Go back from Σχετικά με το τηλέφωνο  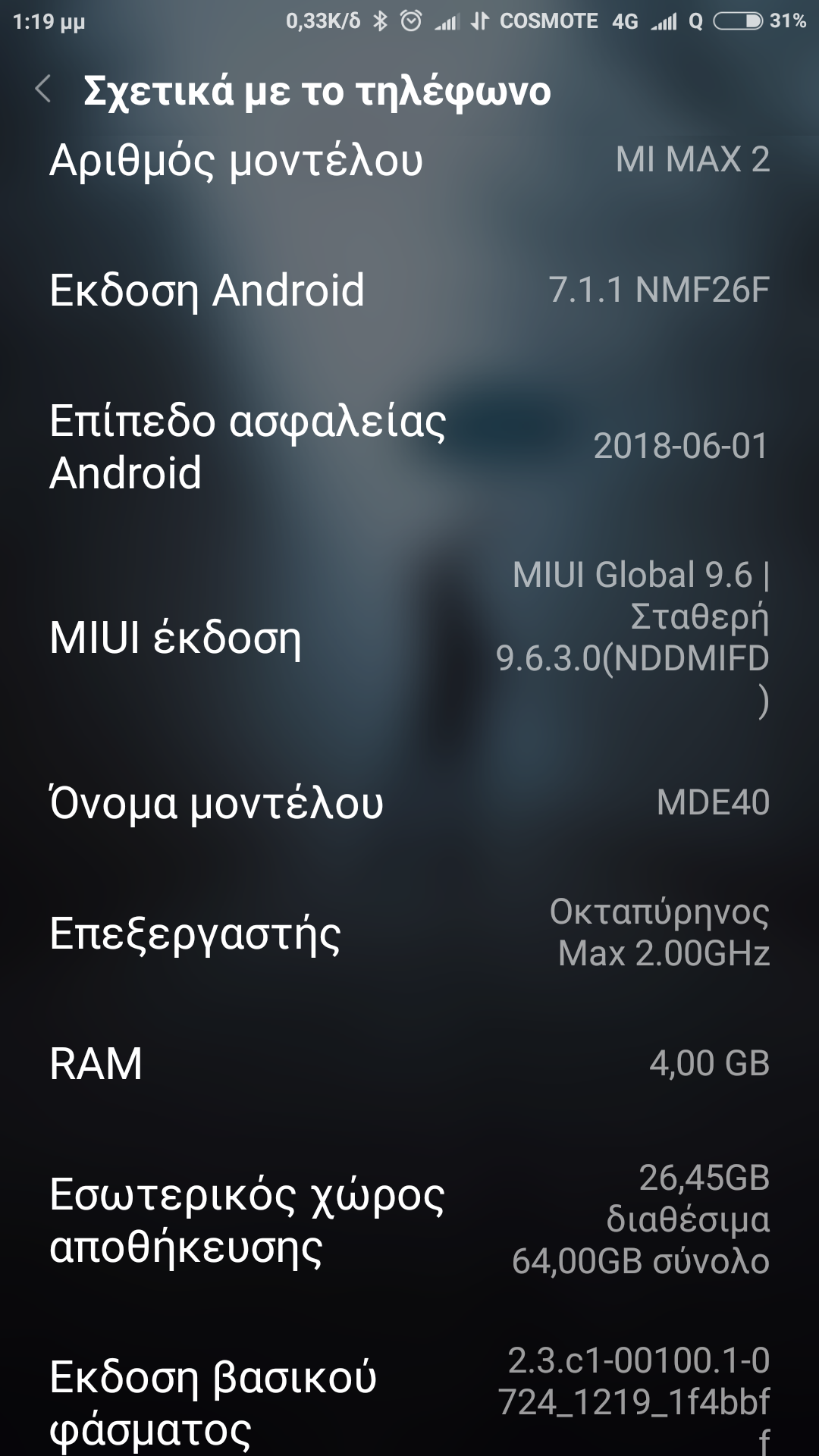point(43,89)
